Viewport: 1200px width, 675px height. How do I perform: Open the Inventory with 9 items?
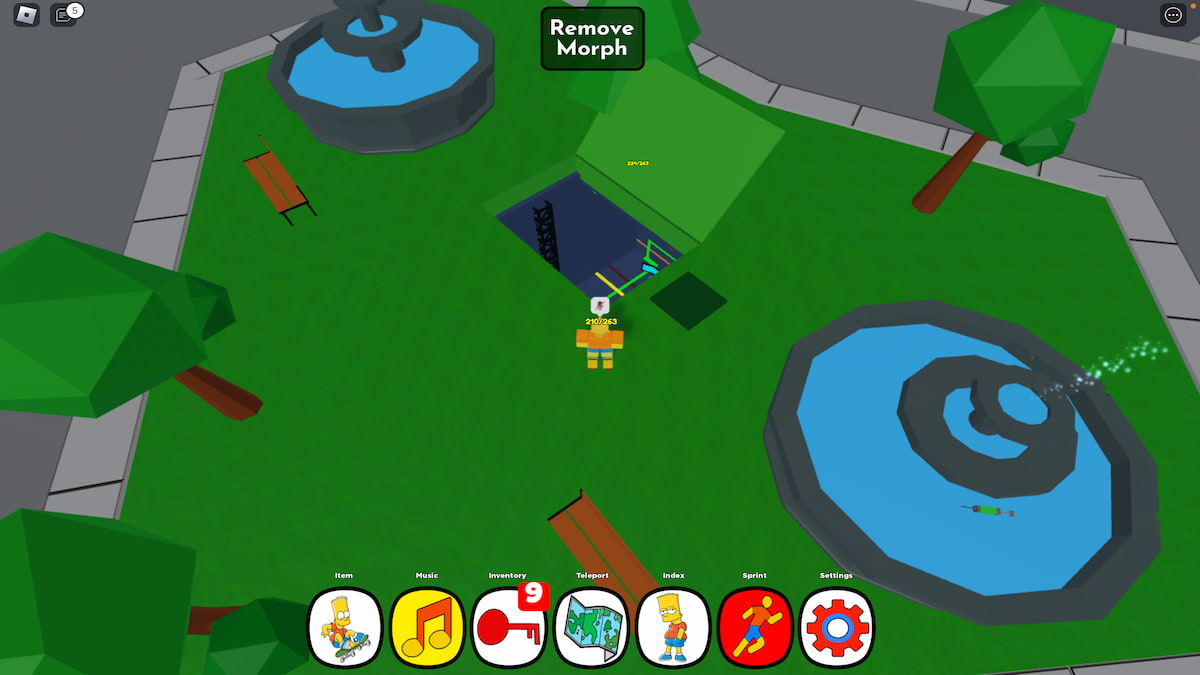508,628
